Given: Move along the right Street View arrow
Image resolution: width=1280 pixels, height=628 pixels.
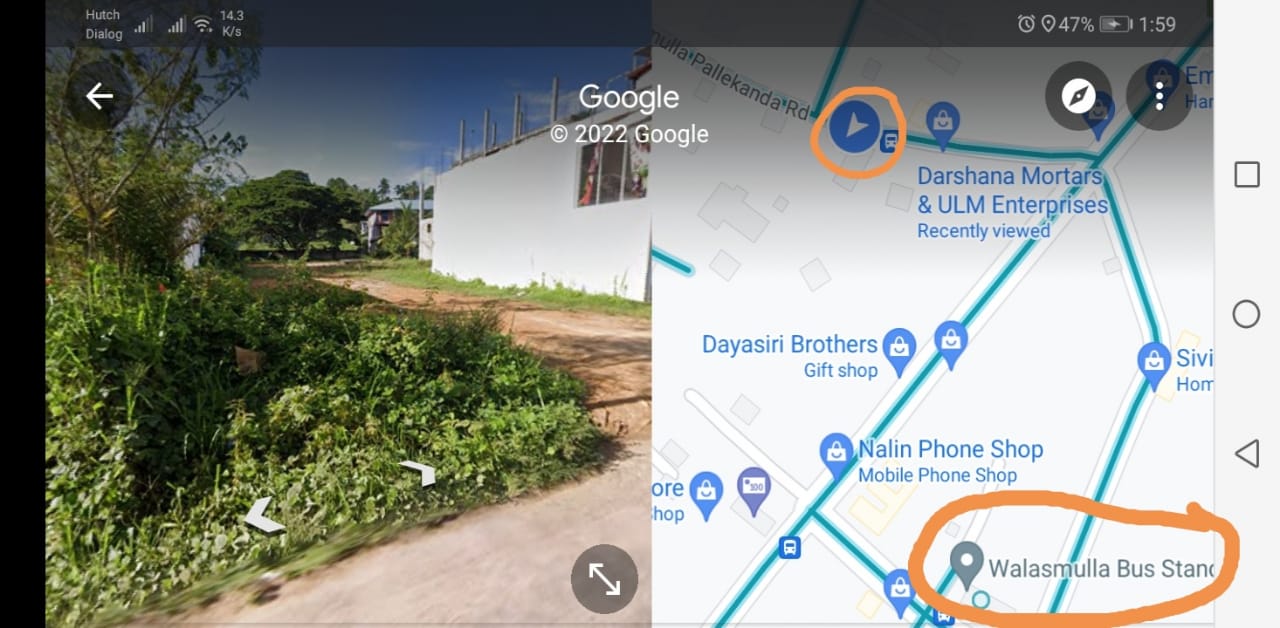Looking at the screenshot, I should 419,472.
